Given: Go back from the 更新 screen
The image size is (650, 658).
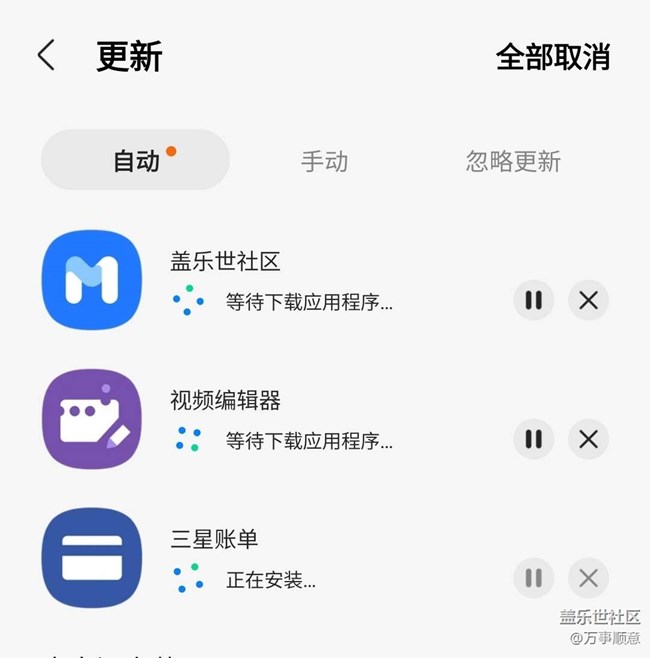Looking at the screenshot, I should coord(46,56).
